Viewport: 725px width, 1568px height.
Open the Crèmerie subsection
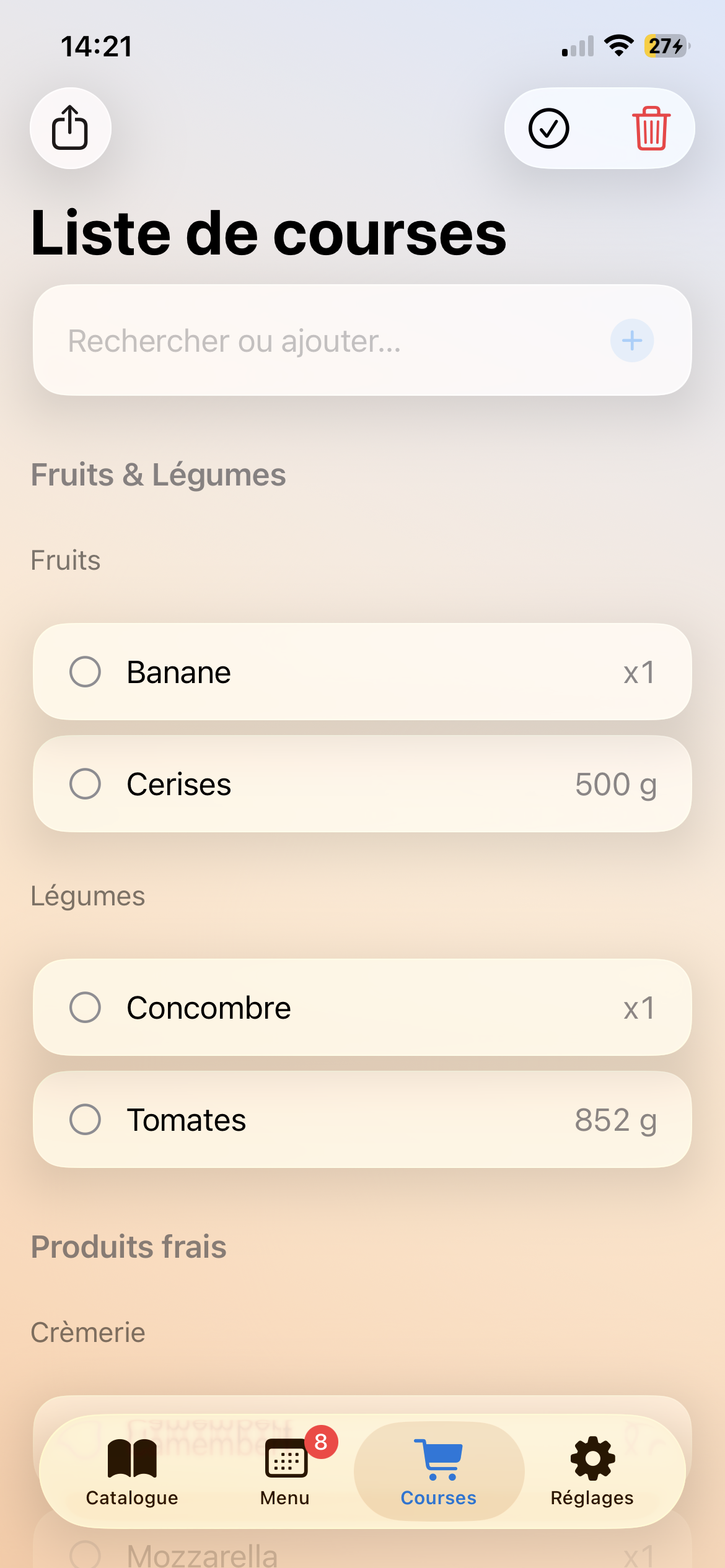(x=87, y=1333)
